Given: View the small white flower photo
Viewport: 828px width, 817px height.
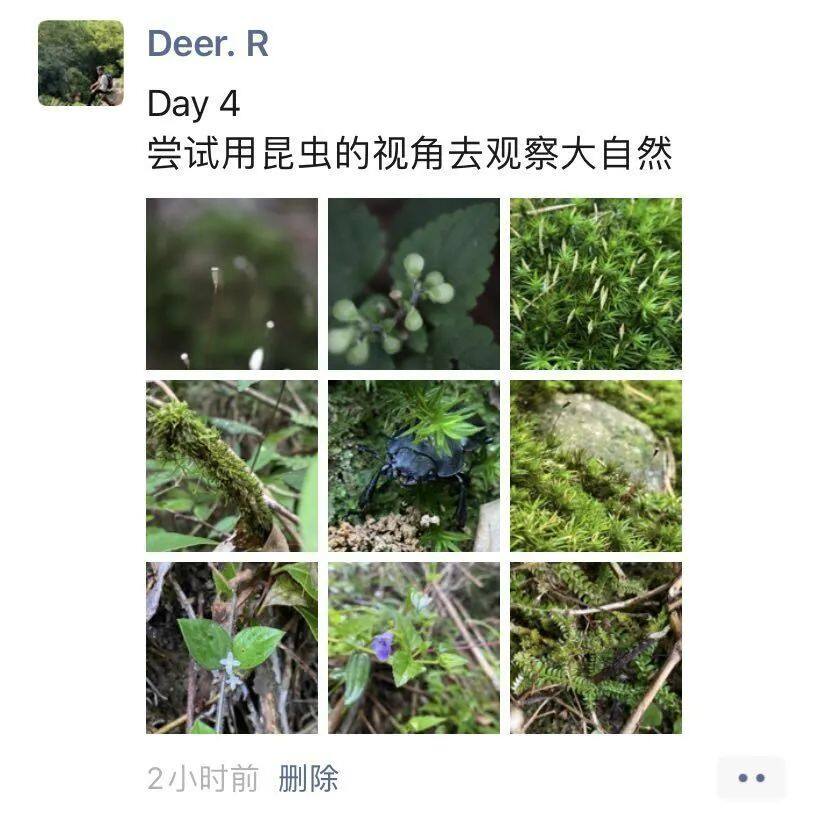Looking at the screenshot, I should coord(232,648).
